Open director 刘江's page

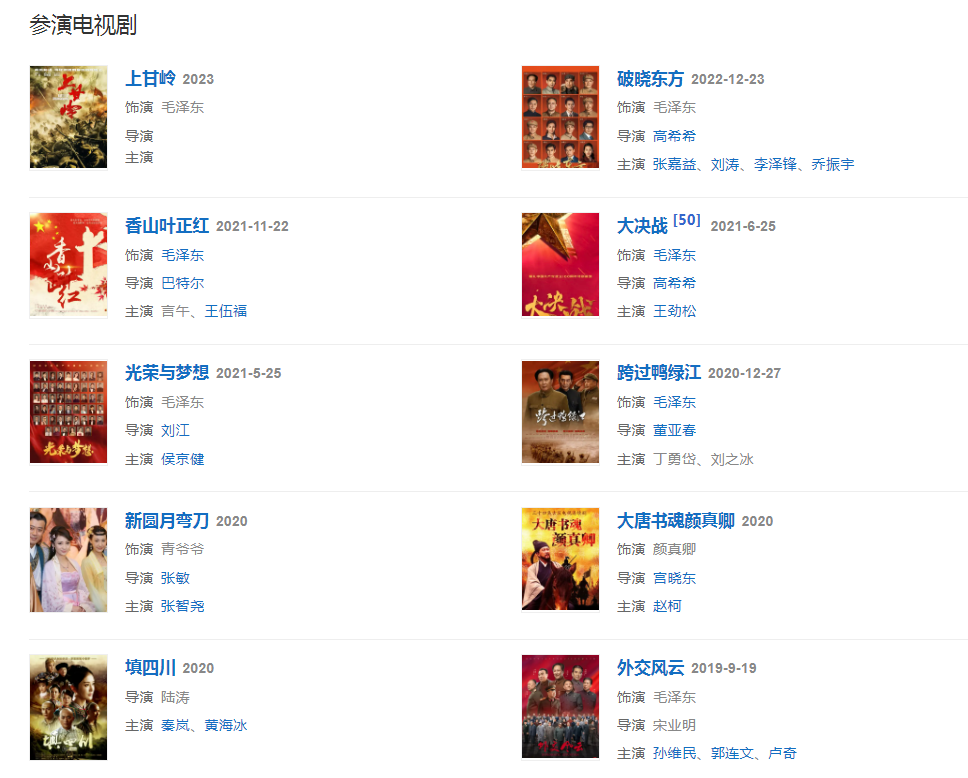coord(175,430)
